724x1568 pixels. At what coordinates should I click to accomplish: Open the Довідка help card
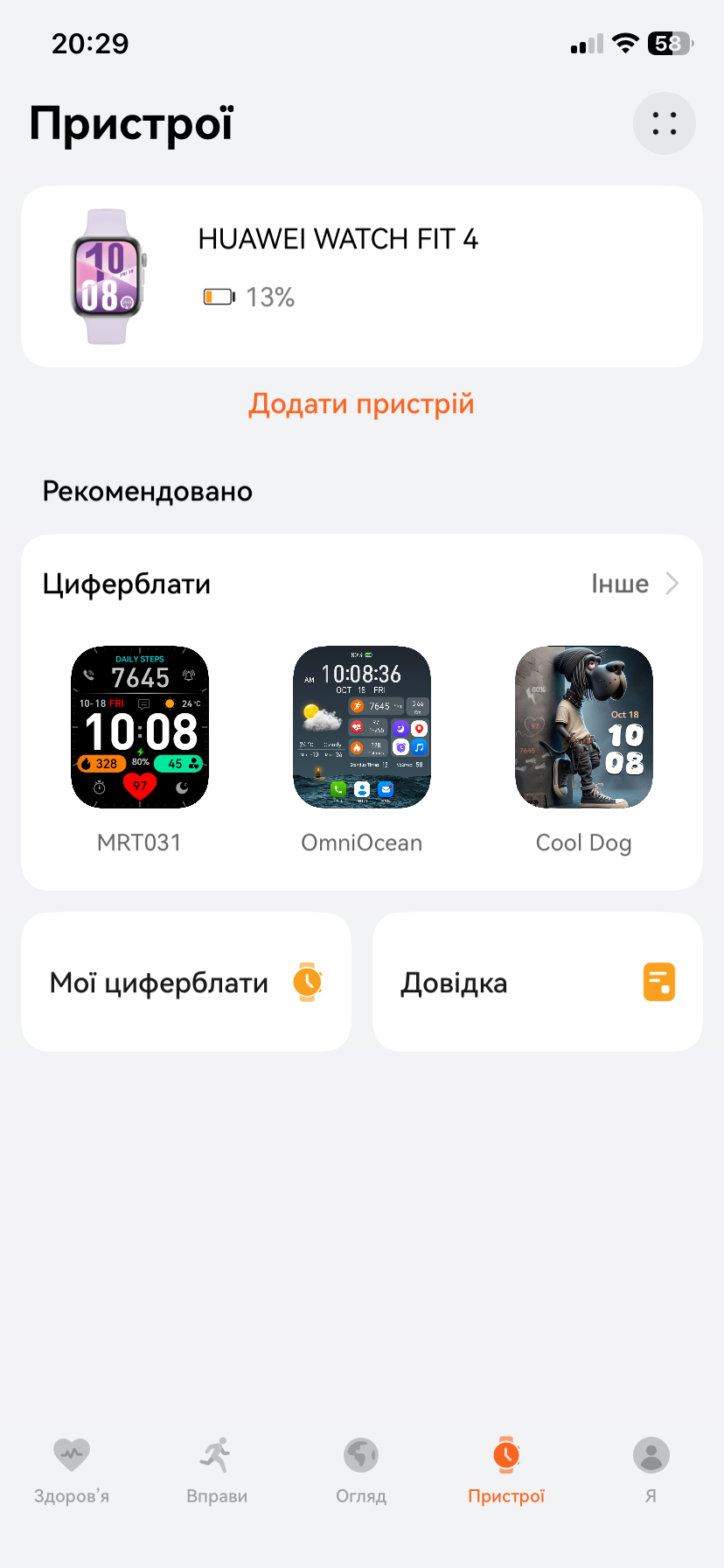coord(538,982)
